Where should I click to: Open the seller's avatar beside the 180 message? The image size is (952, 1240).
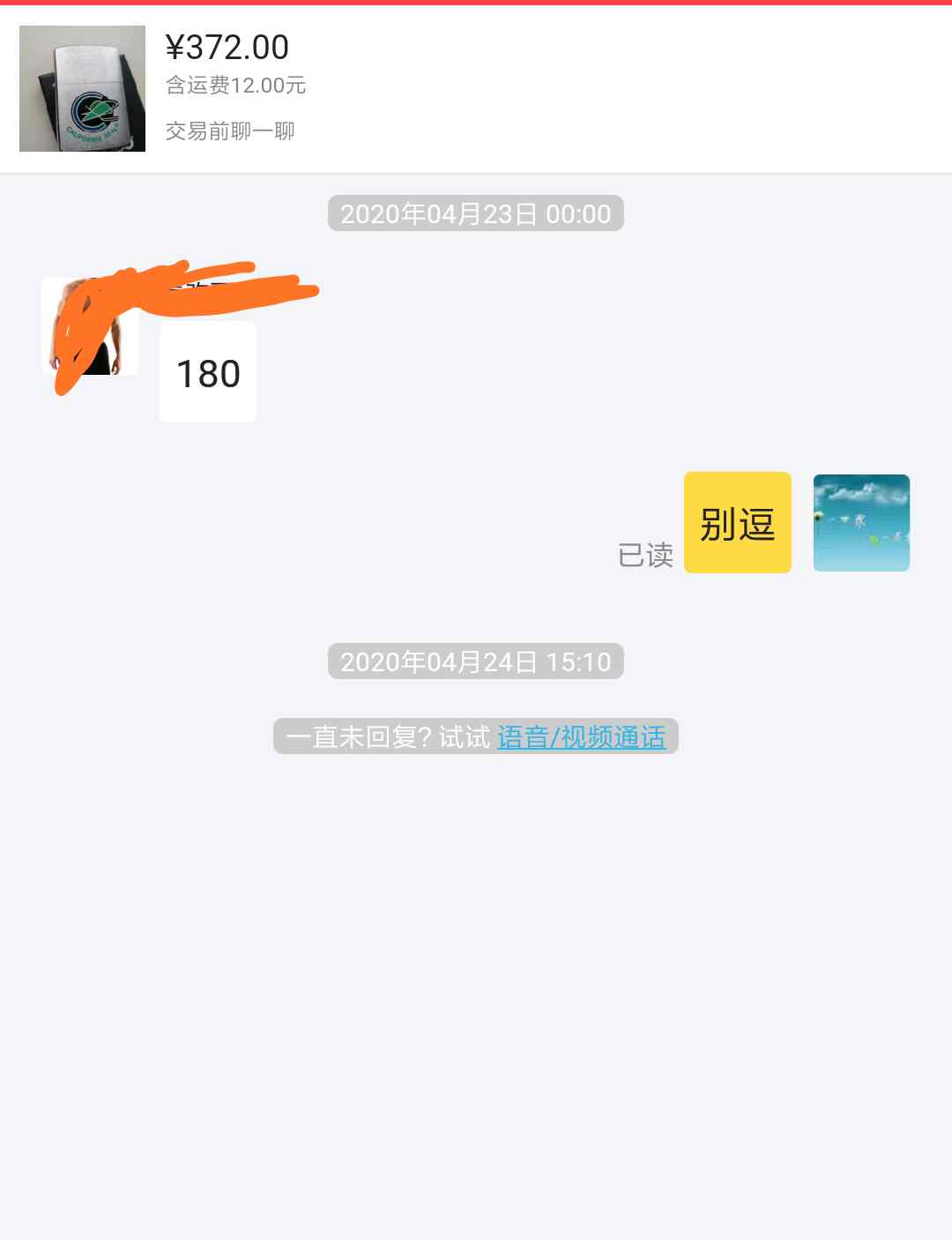coord(90,327)
